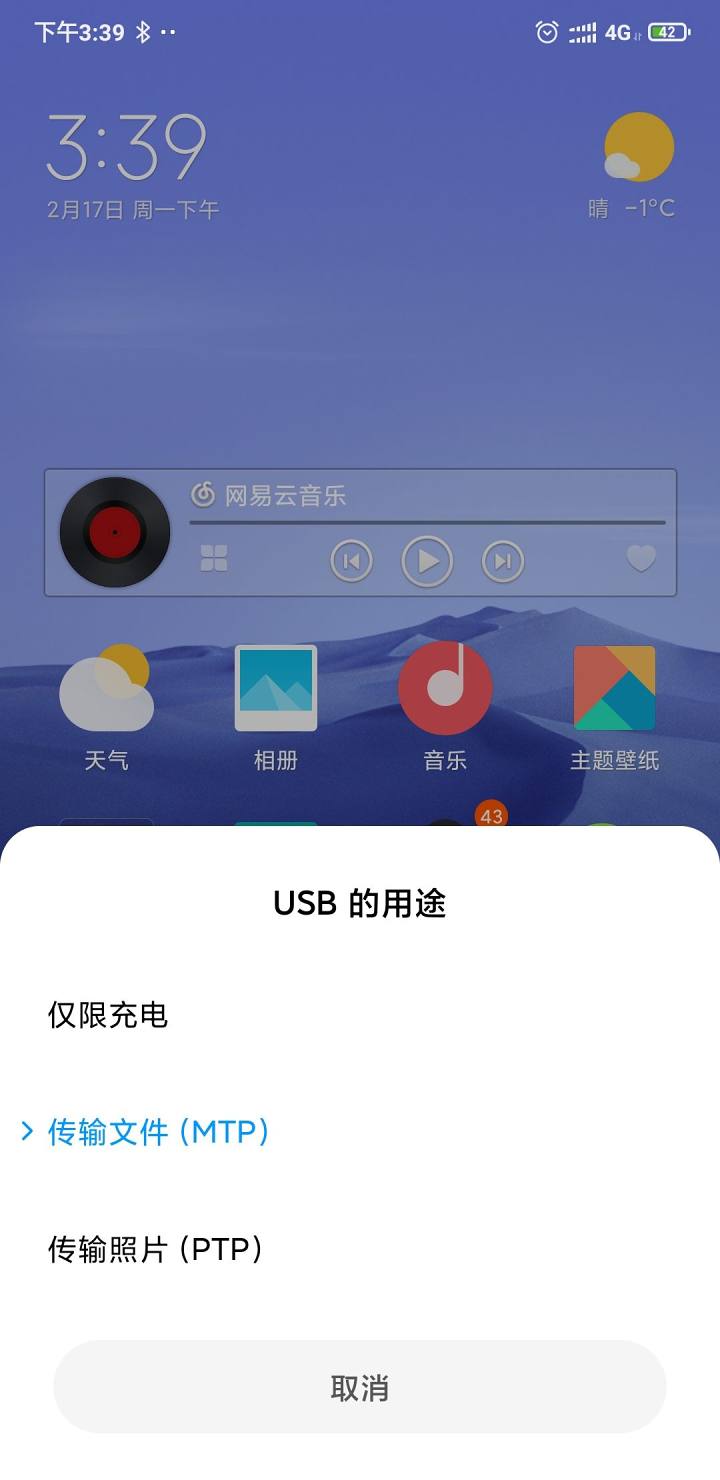Tap the vinyl record album art
This screenshot has width=720, height=1480.
tap(113, 532)
